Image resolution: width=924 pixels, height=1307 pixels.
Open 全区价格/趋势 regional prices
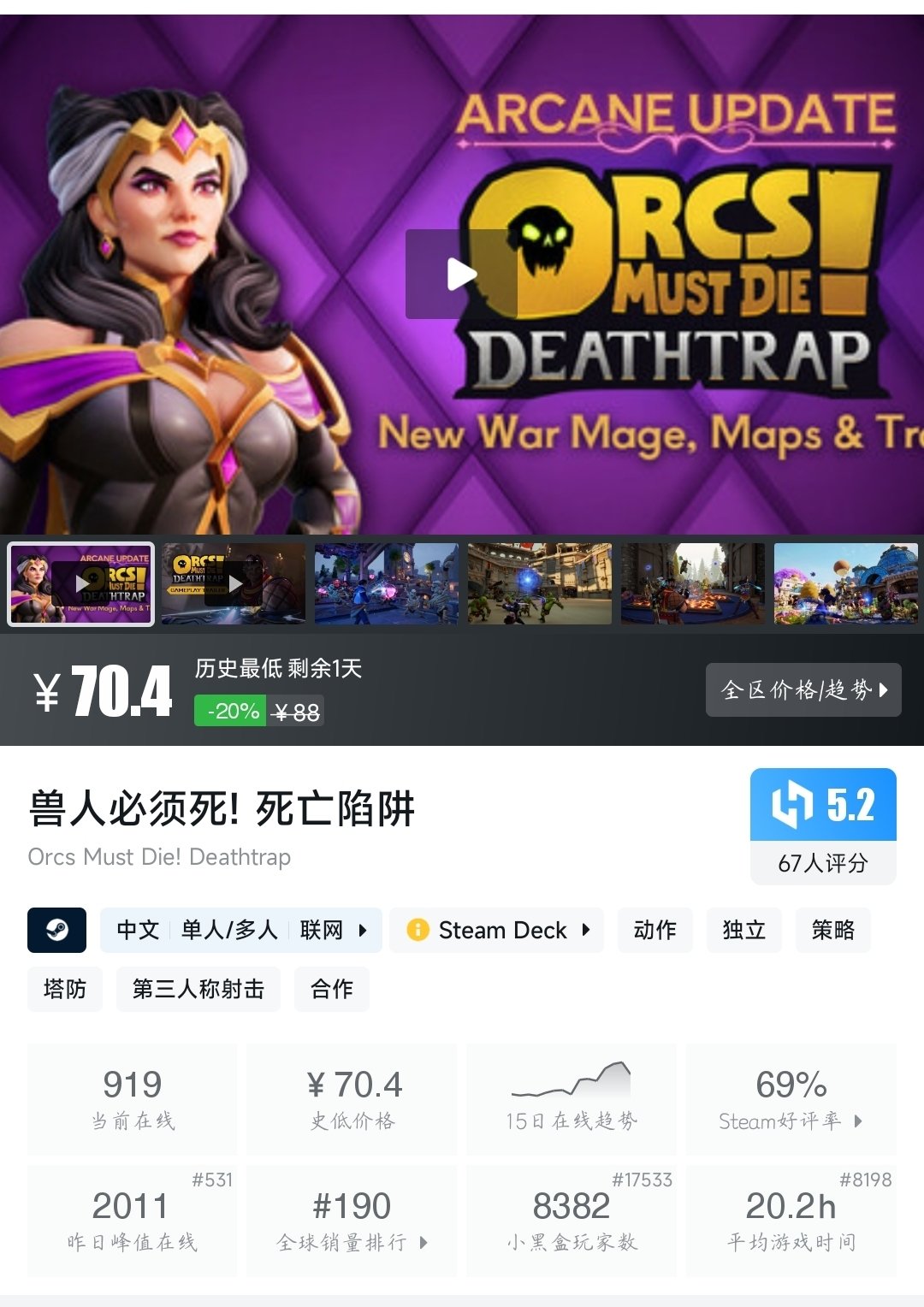pyautogui.click(x=803, y=689)
